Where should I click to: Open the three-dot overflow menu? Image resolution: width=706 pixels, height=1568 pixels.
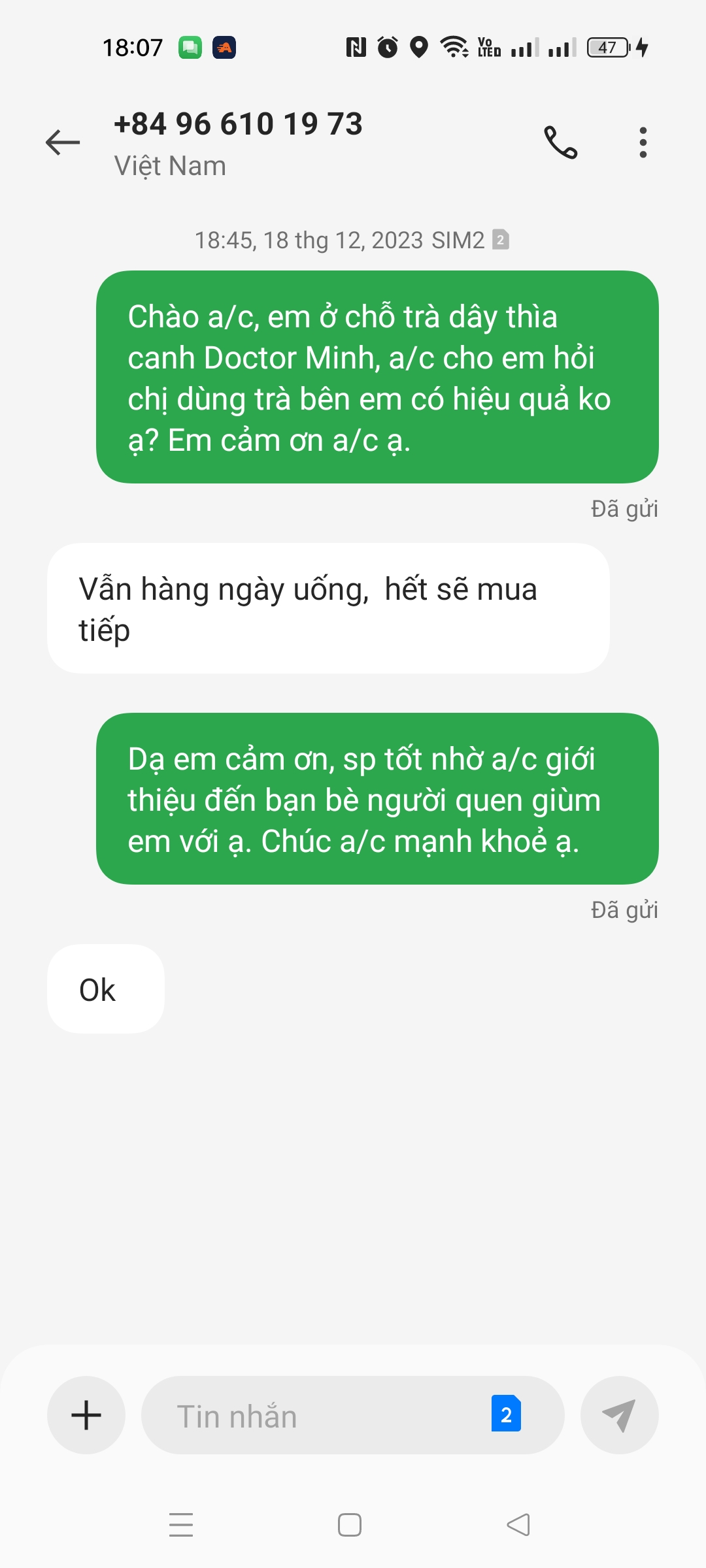coord(643,142)
